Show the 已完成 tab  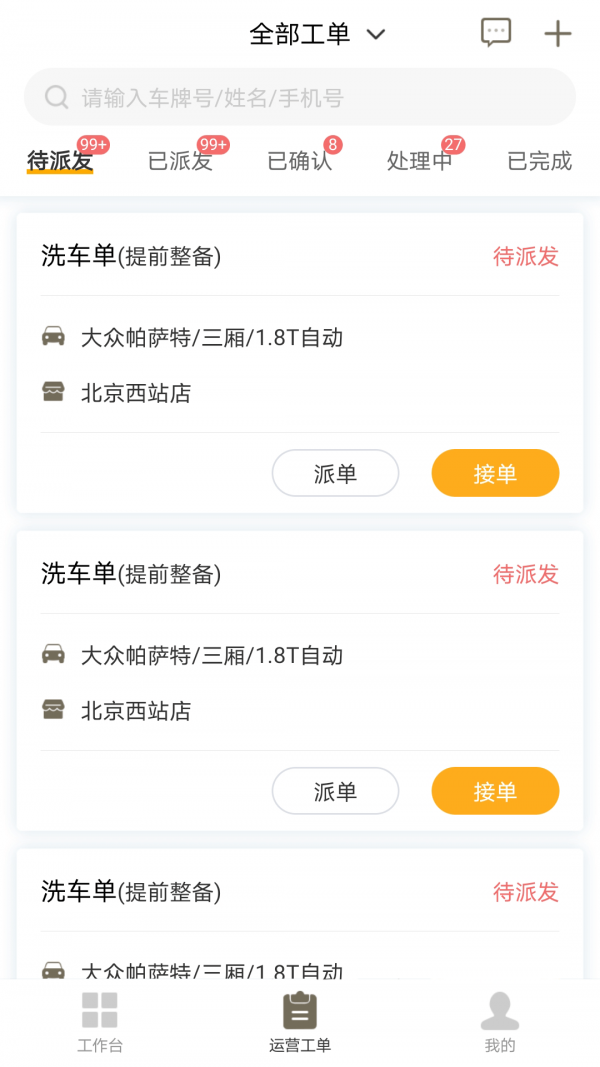click(539, 161)
